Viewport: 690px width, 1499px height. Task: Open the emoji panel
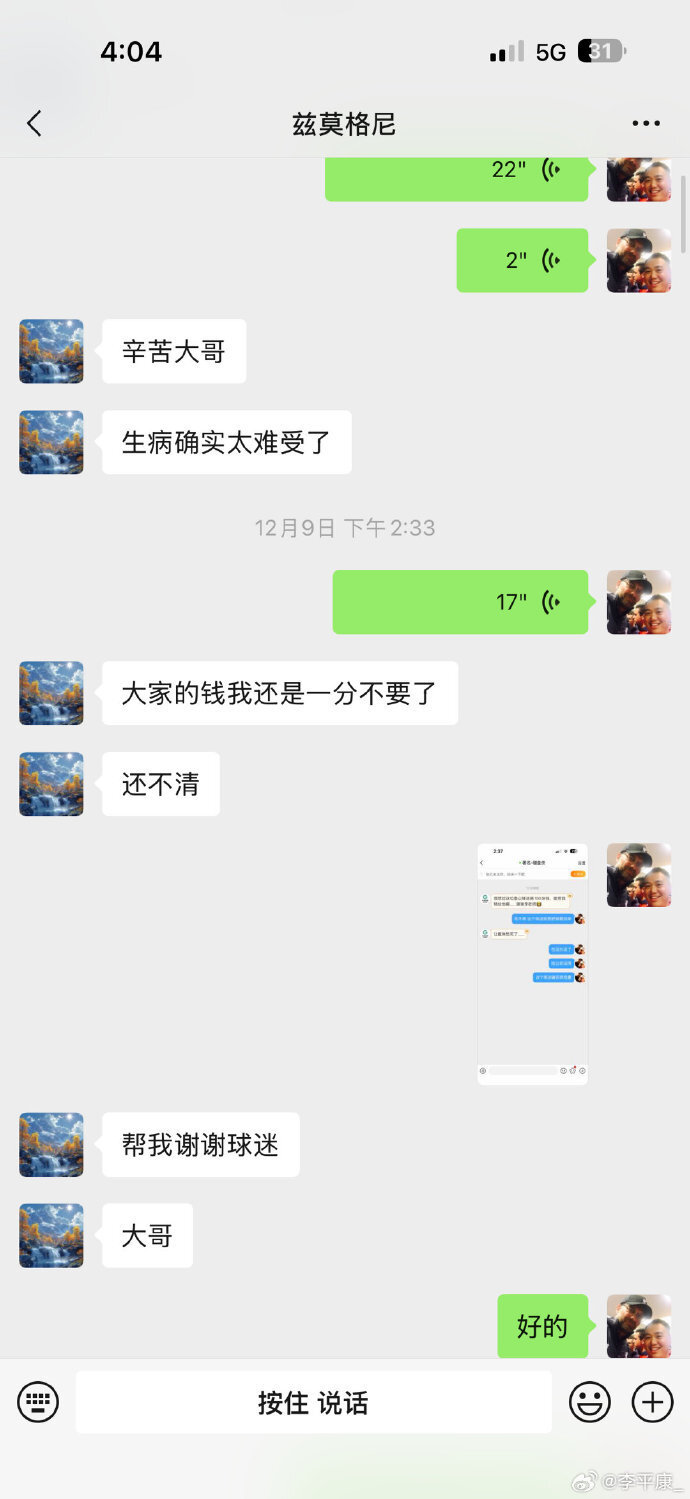coord(590,1402)
